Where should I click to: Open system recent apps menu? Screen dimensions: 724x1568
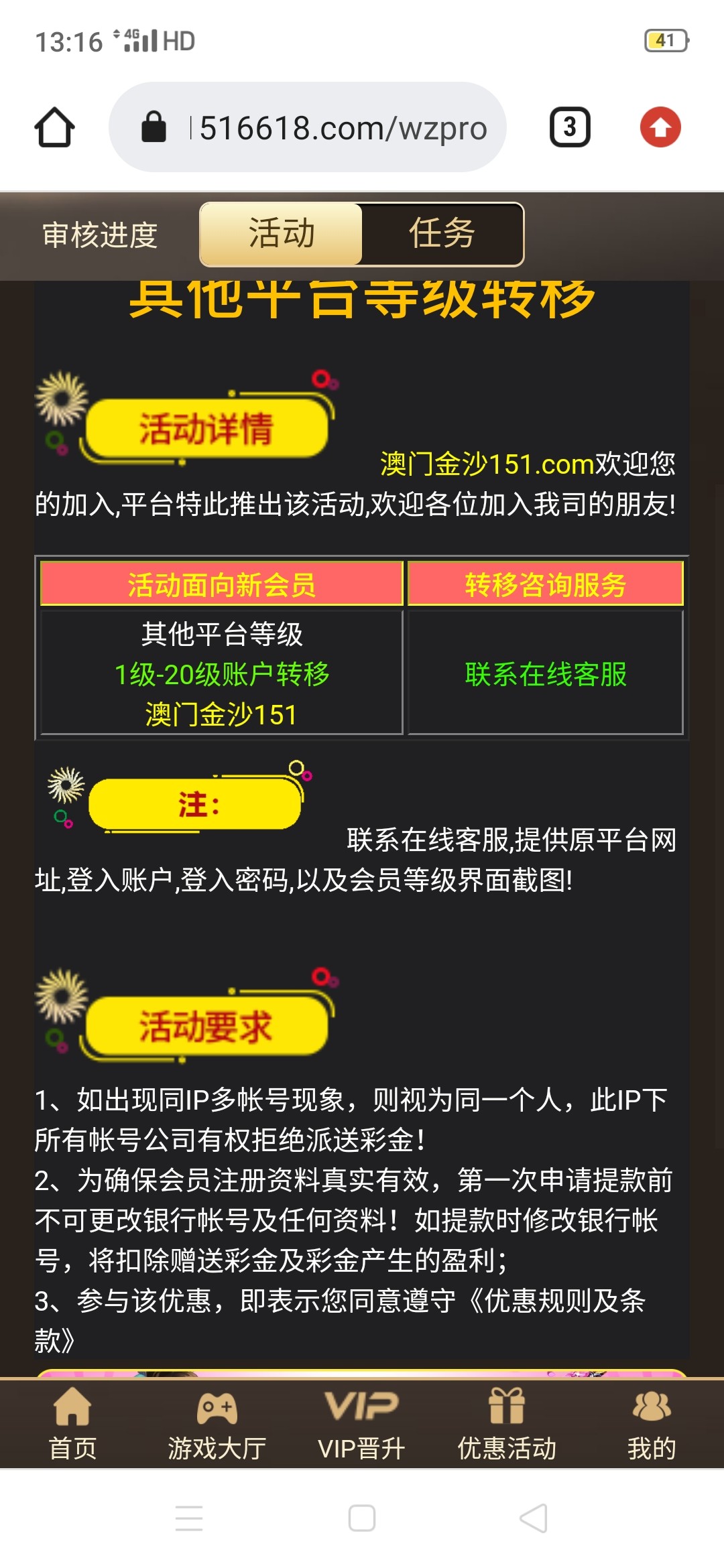click(x=189, y=1518)
